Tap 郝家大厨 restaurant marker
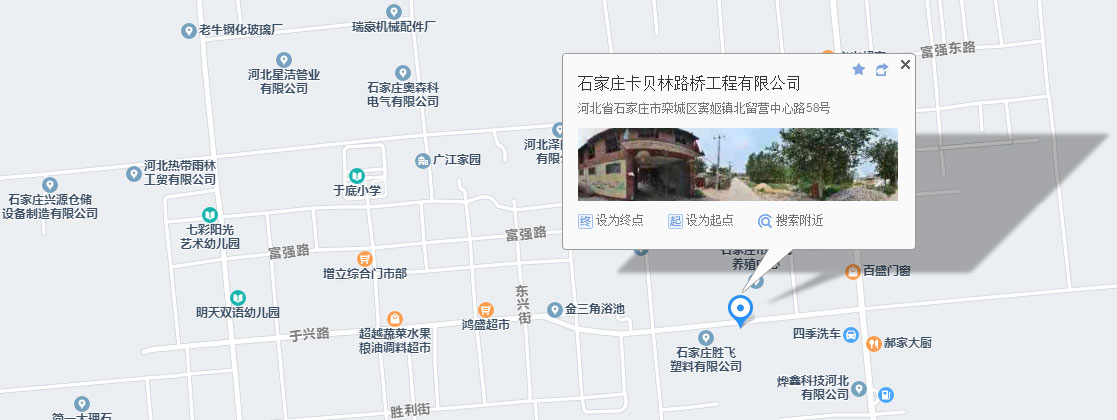The width and height of the screenshot is (1117, 420). [x=873, y=343]
